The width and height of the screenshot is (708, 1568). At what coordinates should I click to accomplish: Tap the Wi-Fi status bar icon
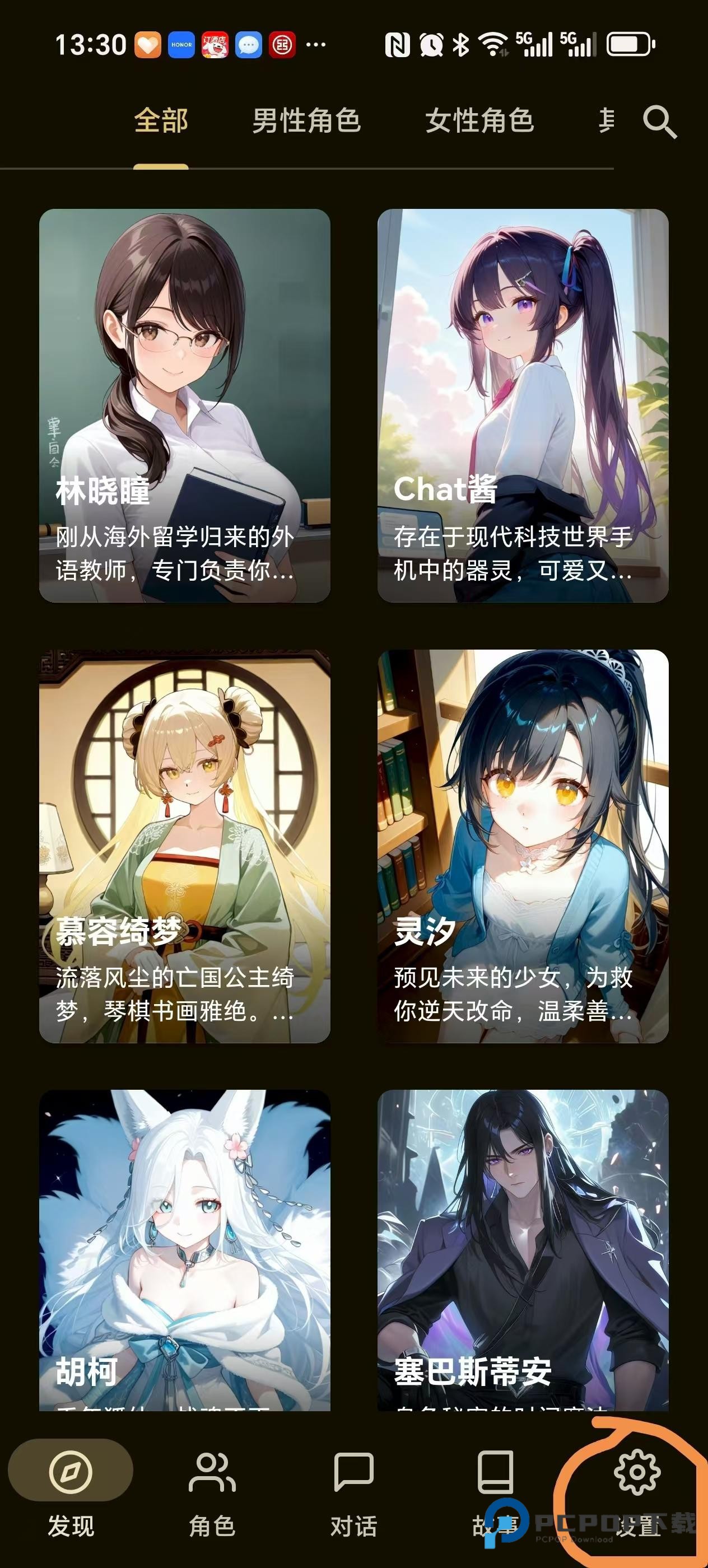click(493, 44)
